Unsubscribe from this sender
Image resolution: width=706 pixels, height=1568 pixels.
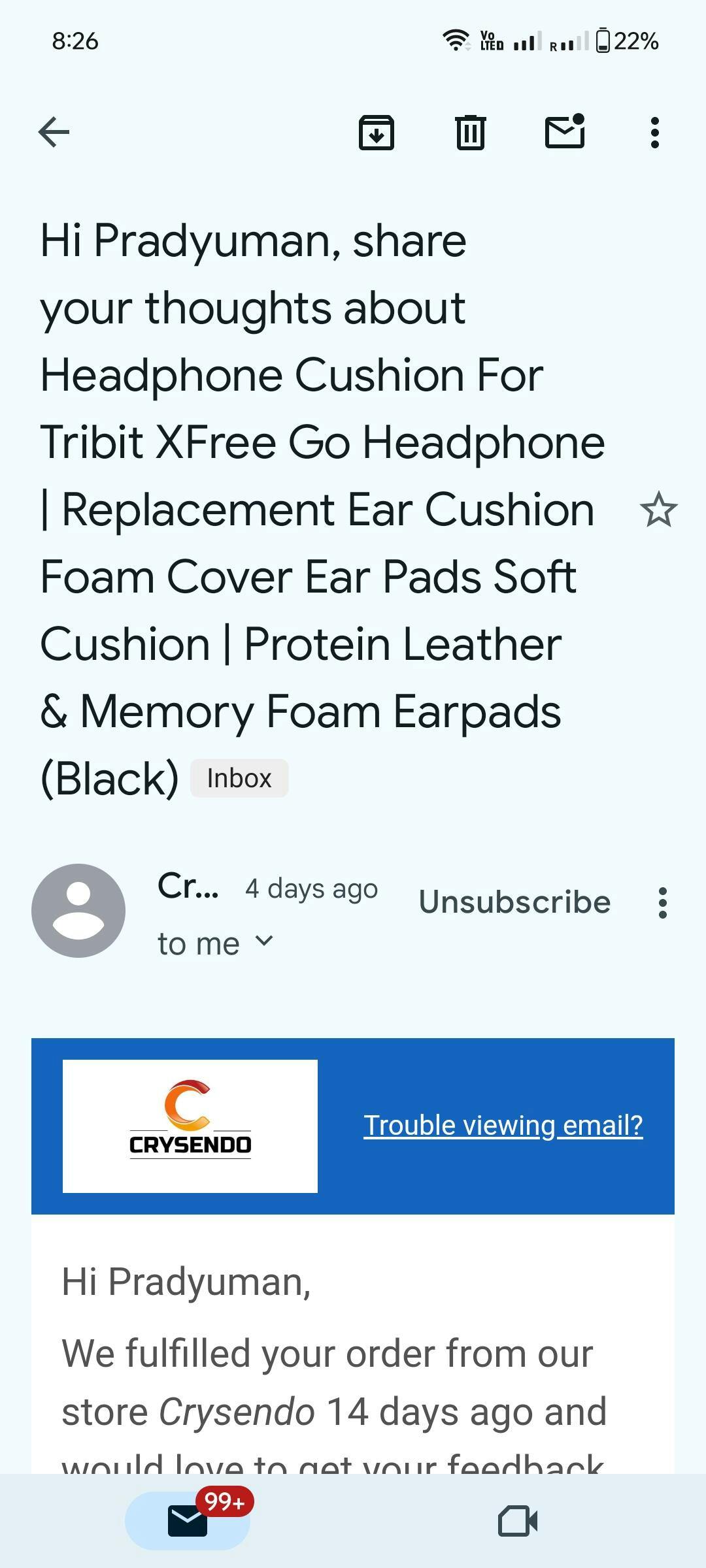(516, 902)
